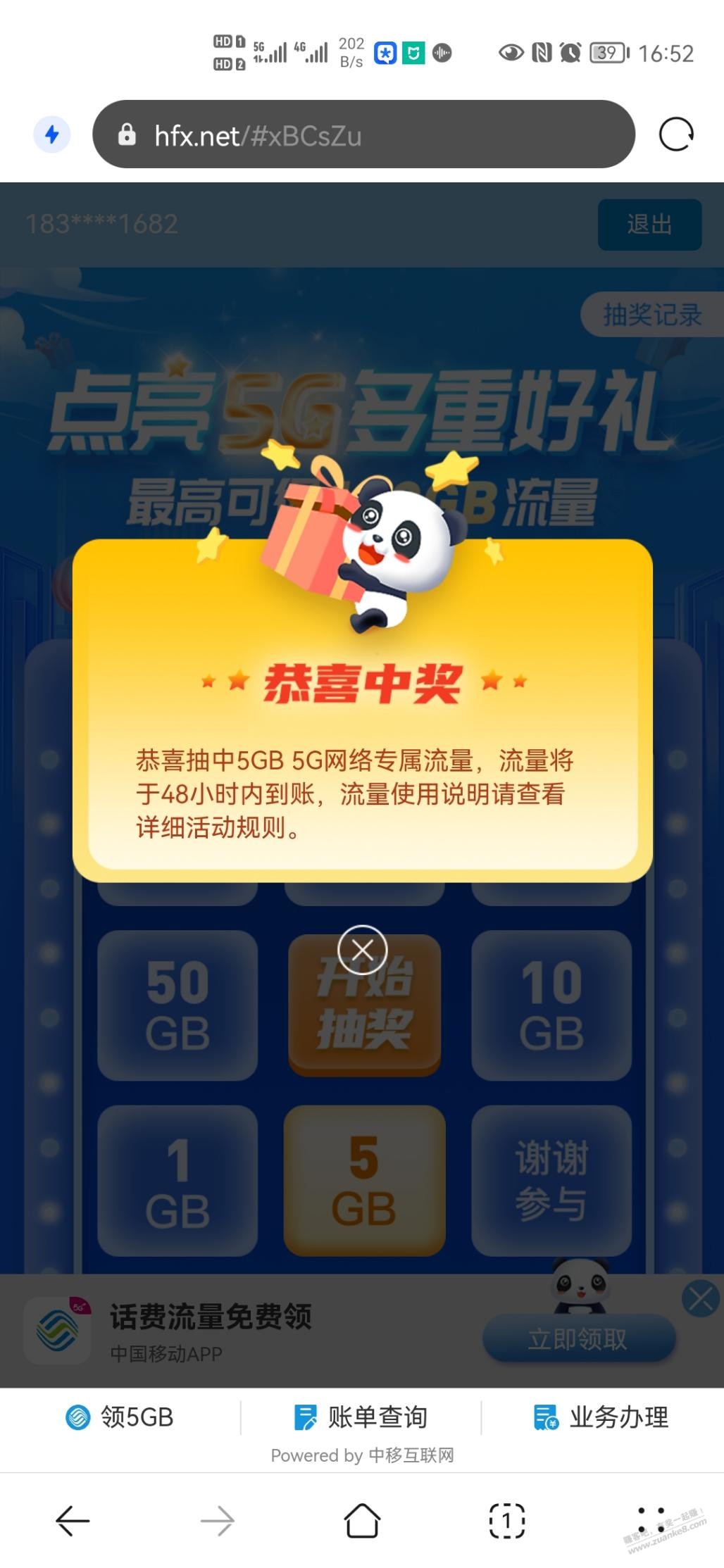Tap the lock icon in the address bar

[127, 134]
